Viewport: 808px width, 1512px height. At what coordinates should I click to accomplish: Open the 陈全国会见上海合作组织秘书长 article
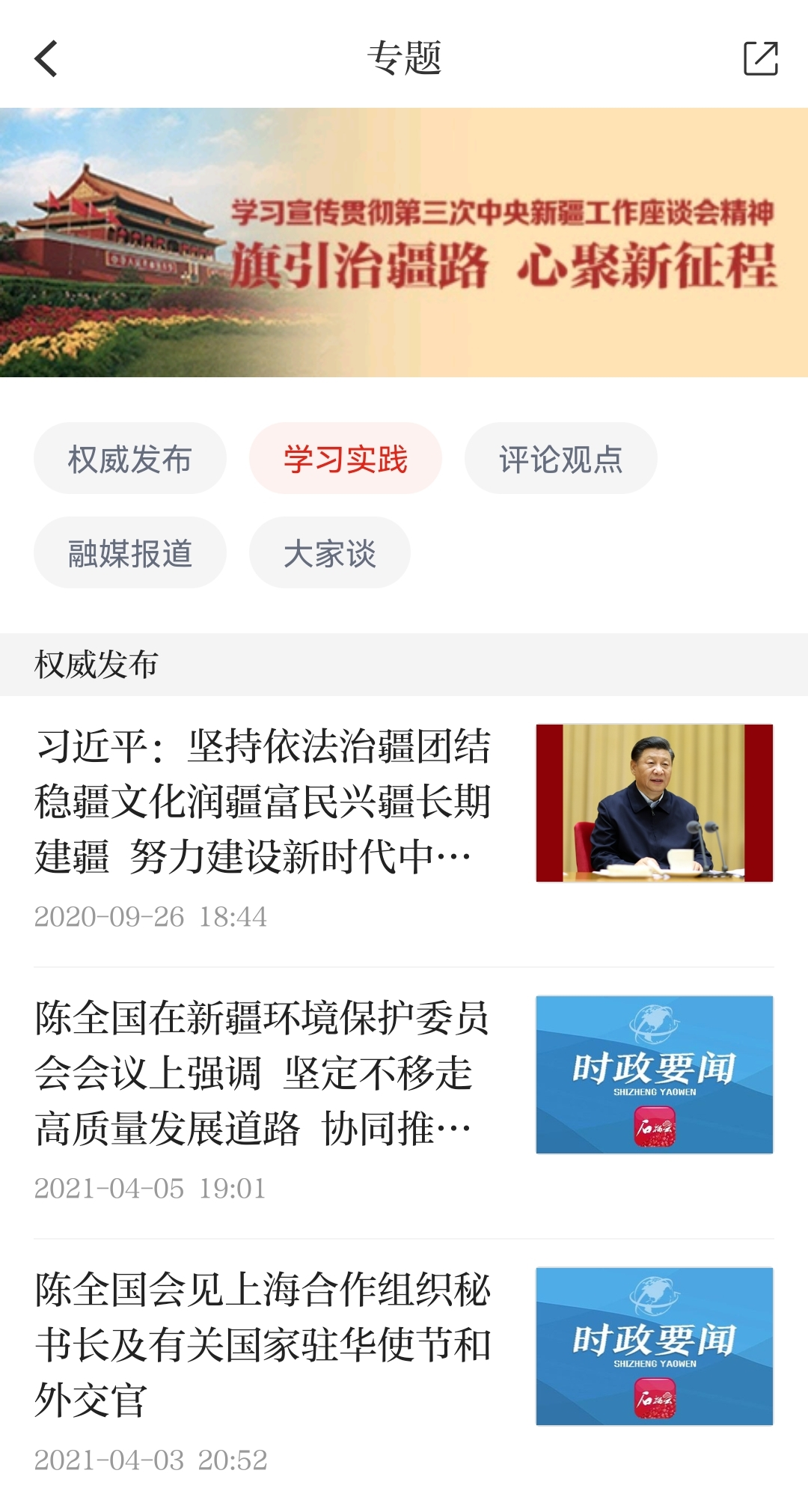[x=262, y=1344]
